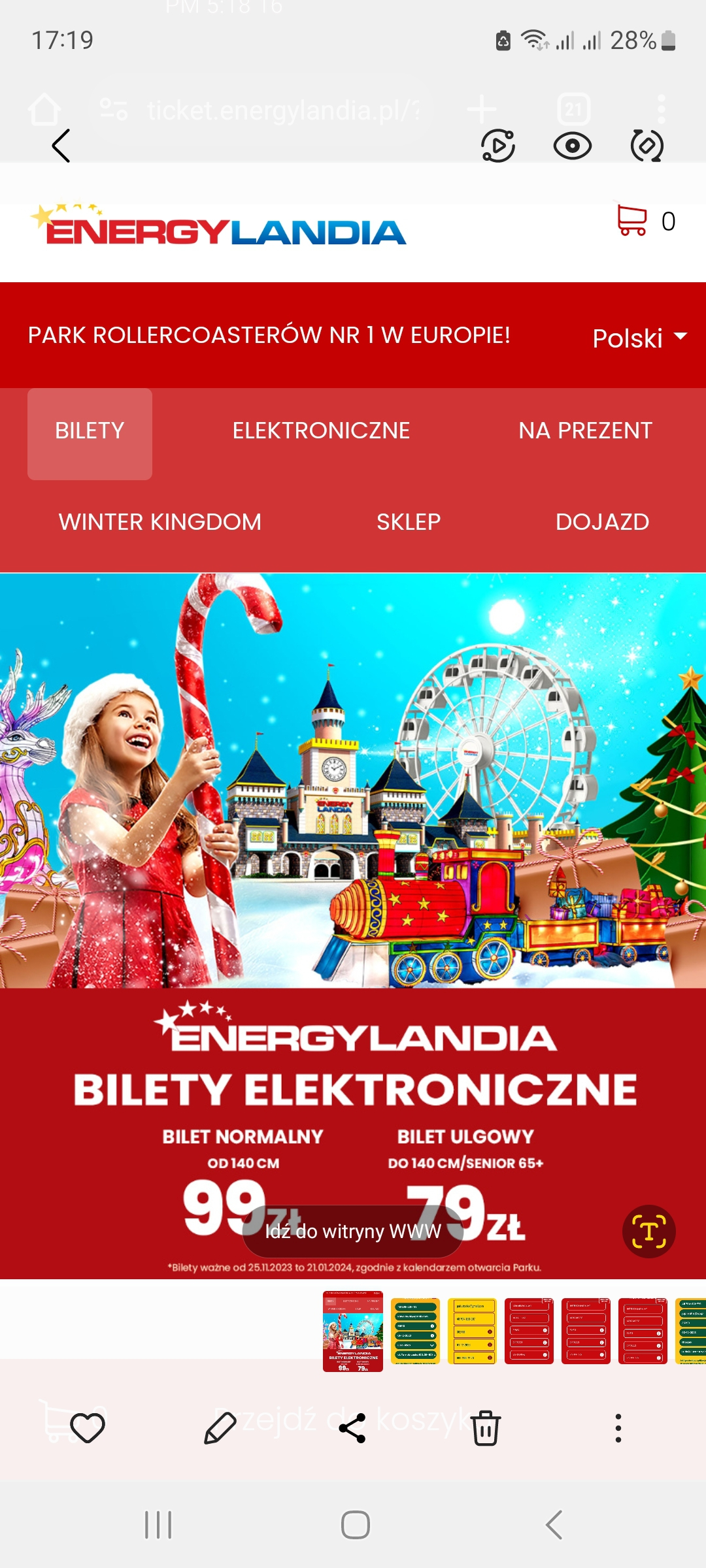Select the yellow thumbnail in the filmstrip
This screenshot has width=706, height=1568.
point(472,1331)
